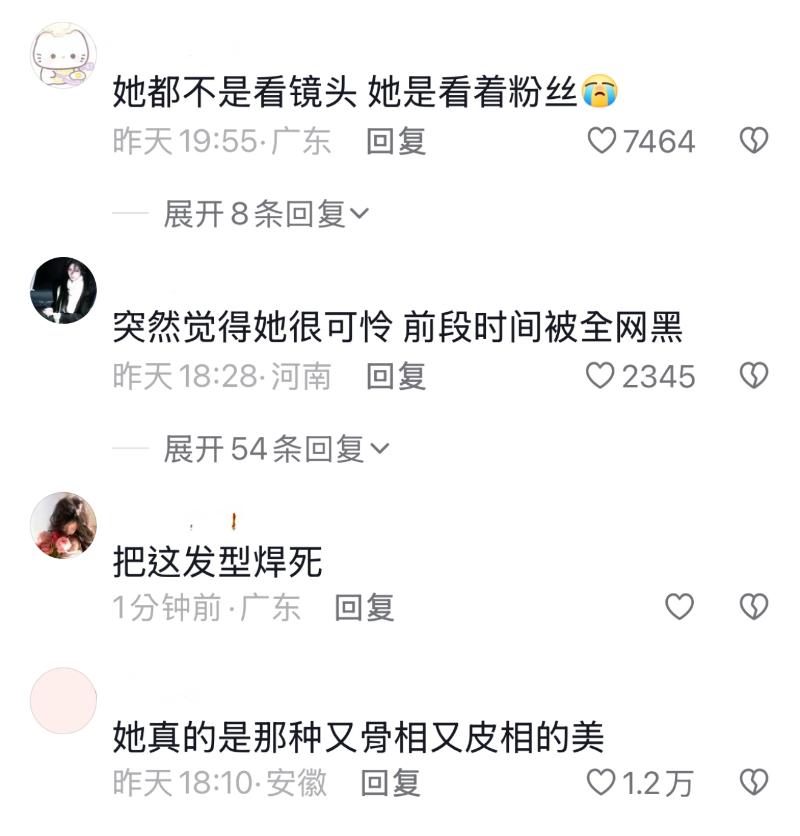Like the comment with 7464 likes
The height and width of the screenshot is (836, 800).
point(602,142)
